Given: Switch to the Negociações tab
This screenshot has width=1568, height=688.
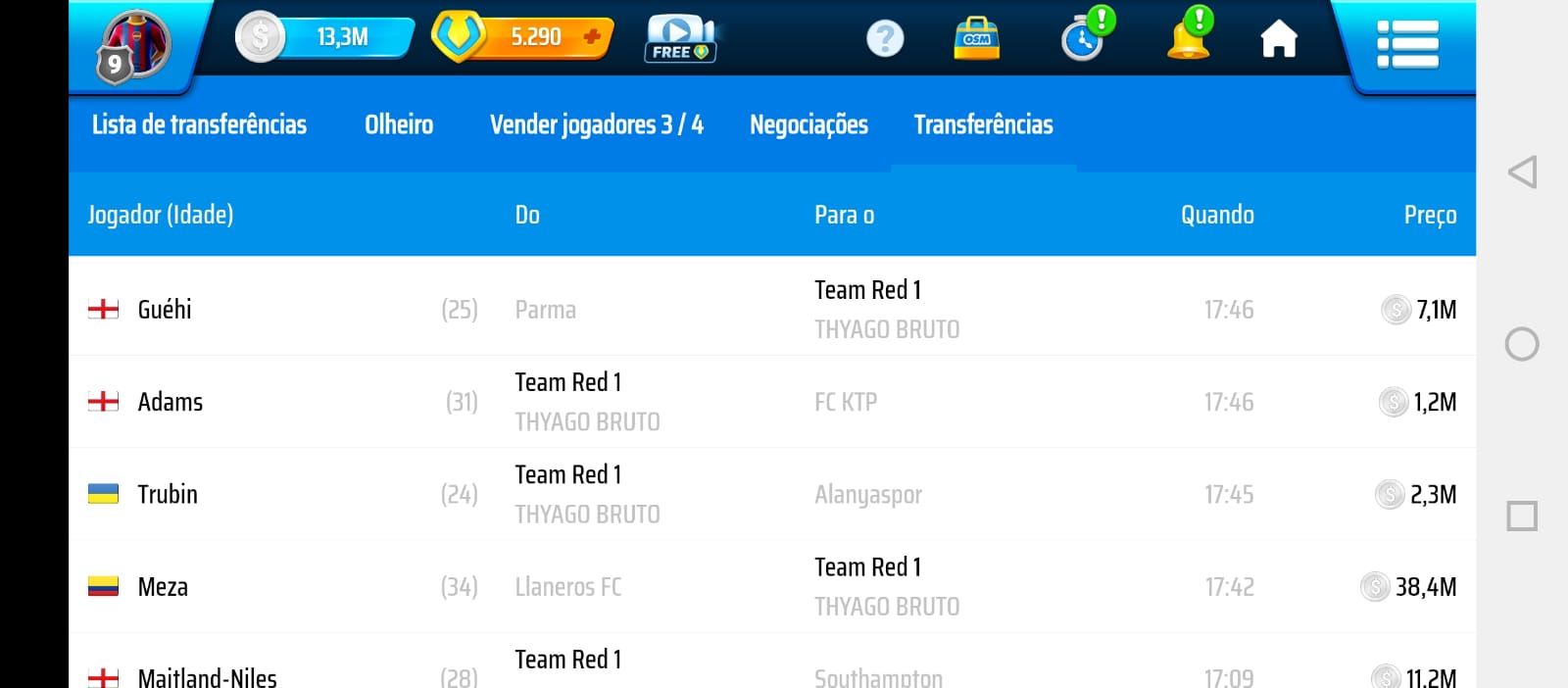Looking at the screenshot, I should (808, 124).
